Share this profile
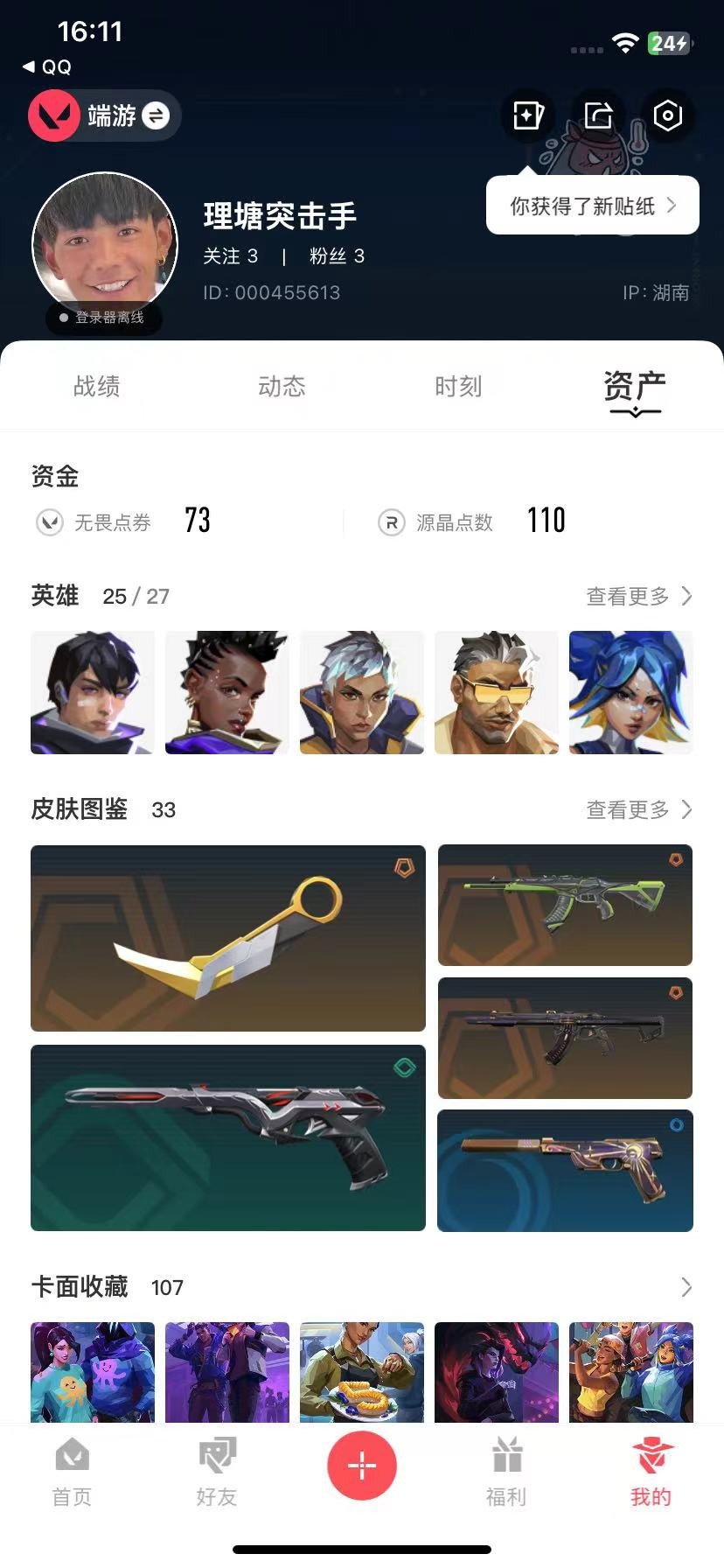Image resolution: width=724 pixels, height=1568 pixels. coord(598,115)
